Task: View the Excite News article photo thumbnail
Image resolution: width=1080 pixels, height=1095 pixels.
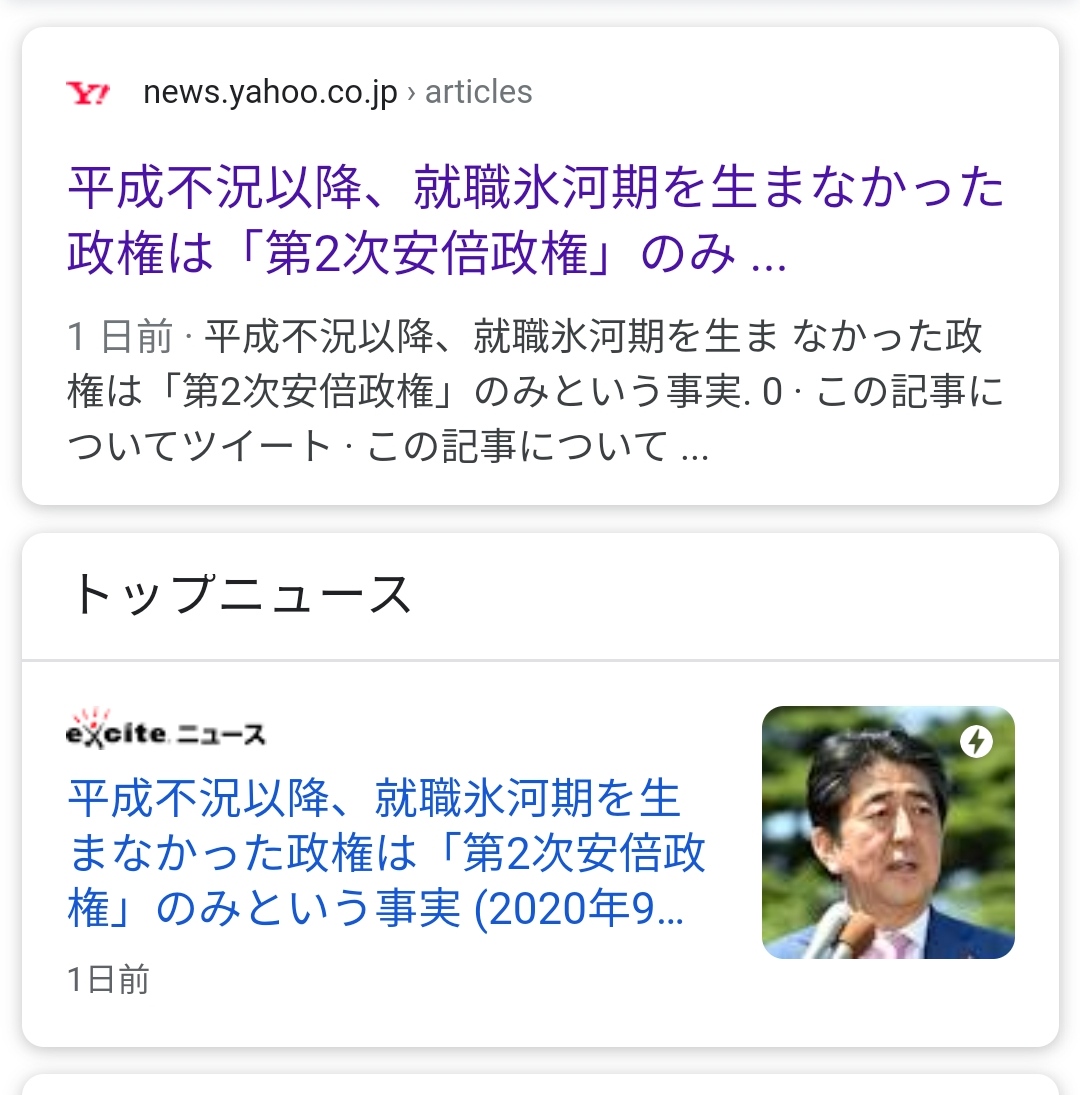Action: click(x=888, y=833)
